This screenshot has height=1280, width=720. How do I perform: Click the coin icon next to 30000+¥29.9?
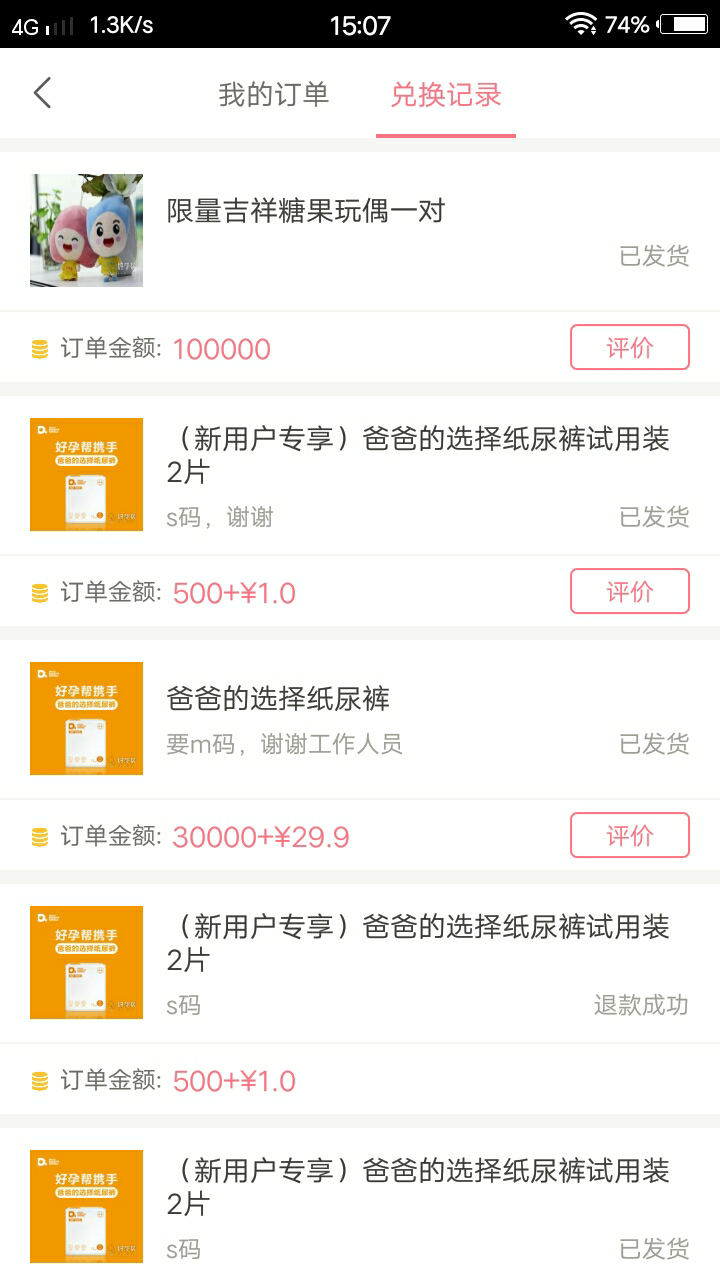(x=41, y=835)
